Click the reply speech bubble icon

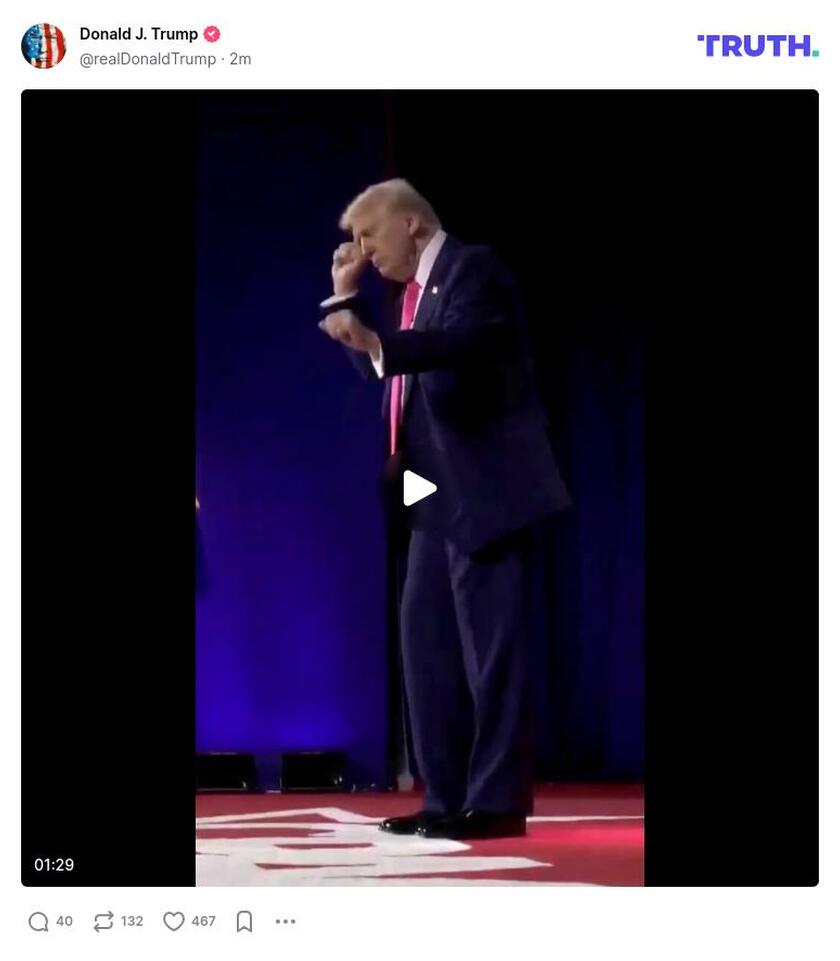pyautogui.click(x=38, y=920)
